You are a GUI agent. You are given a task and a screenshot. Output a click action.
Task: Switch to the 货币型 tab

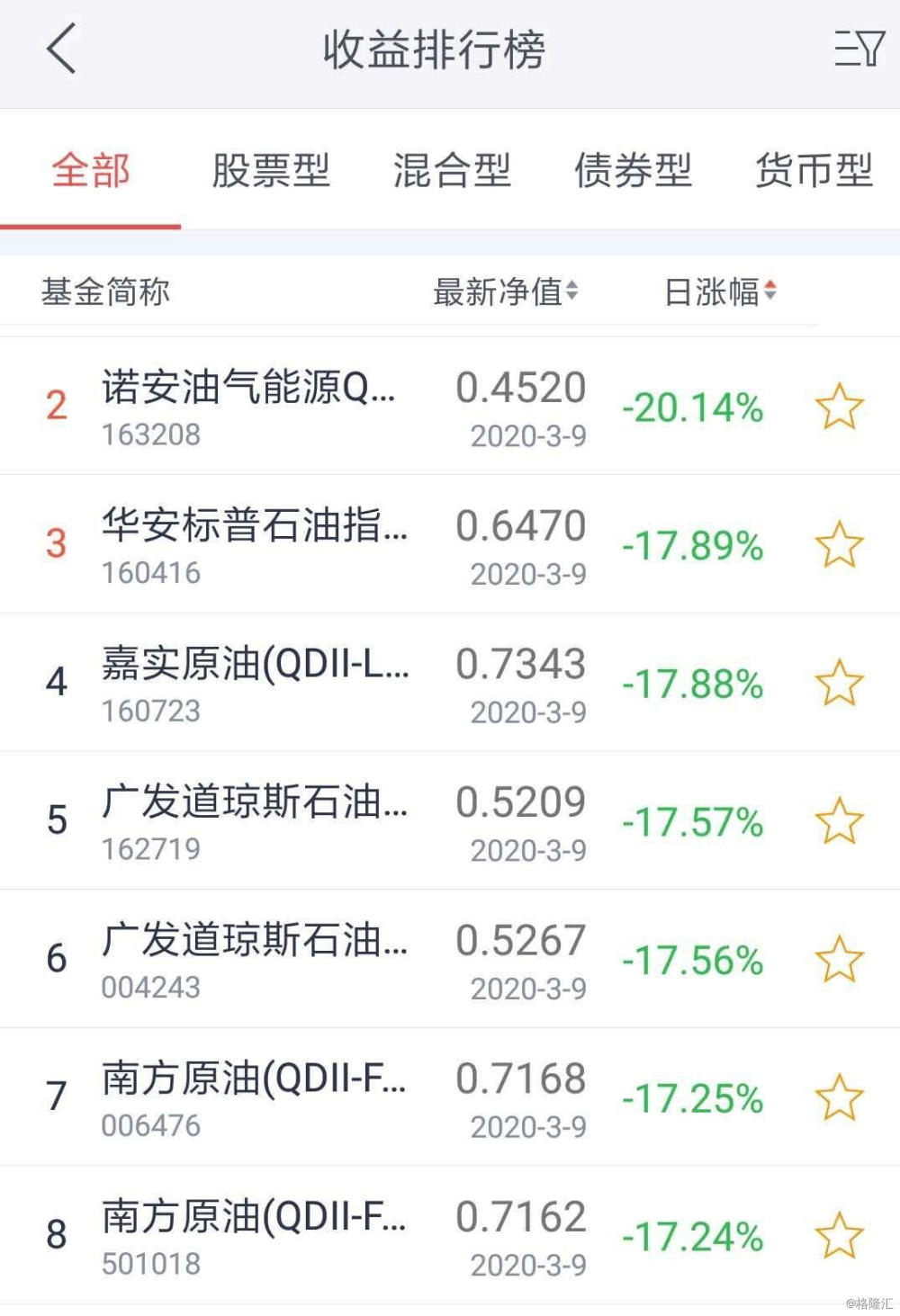814,170
